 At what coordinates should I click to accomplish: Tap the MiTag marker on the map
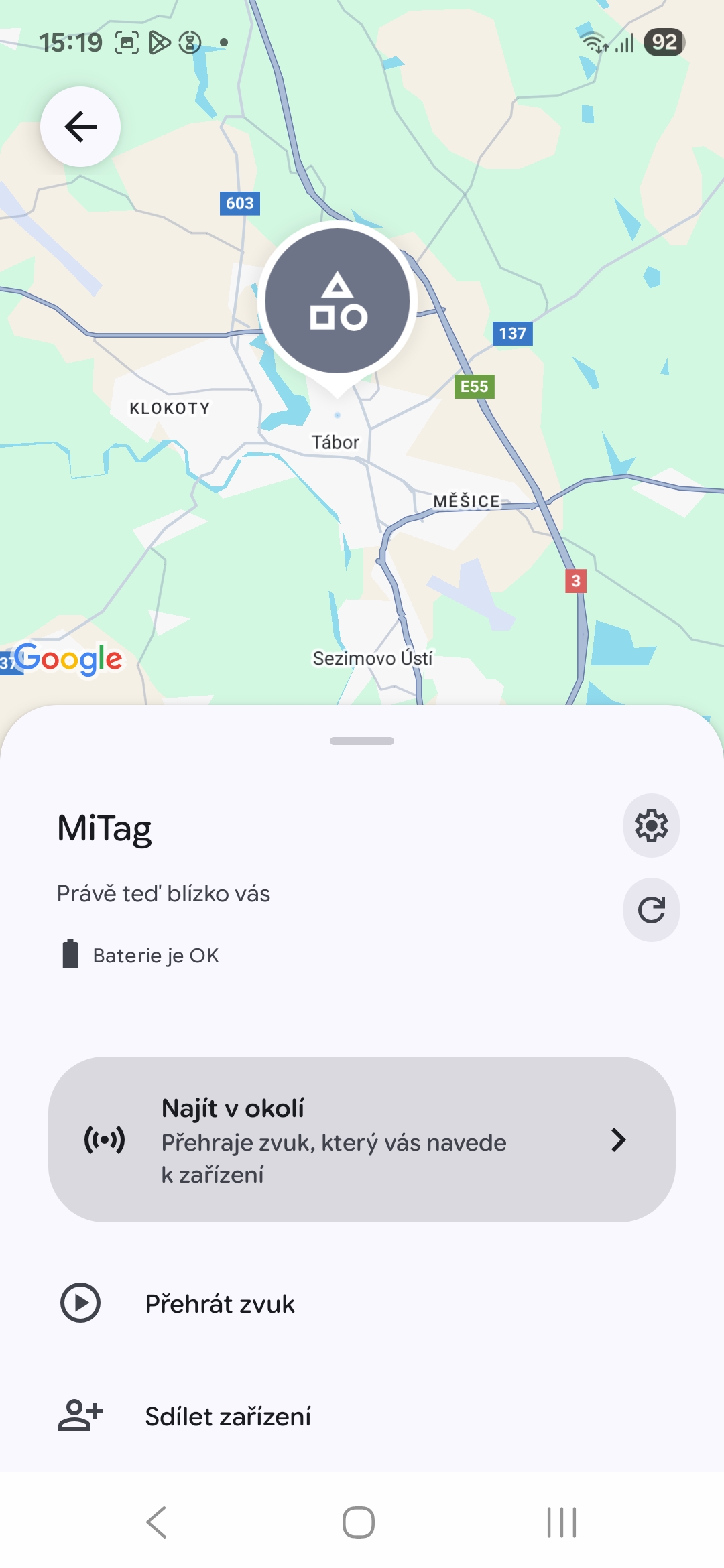(337, 301)
